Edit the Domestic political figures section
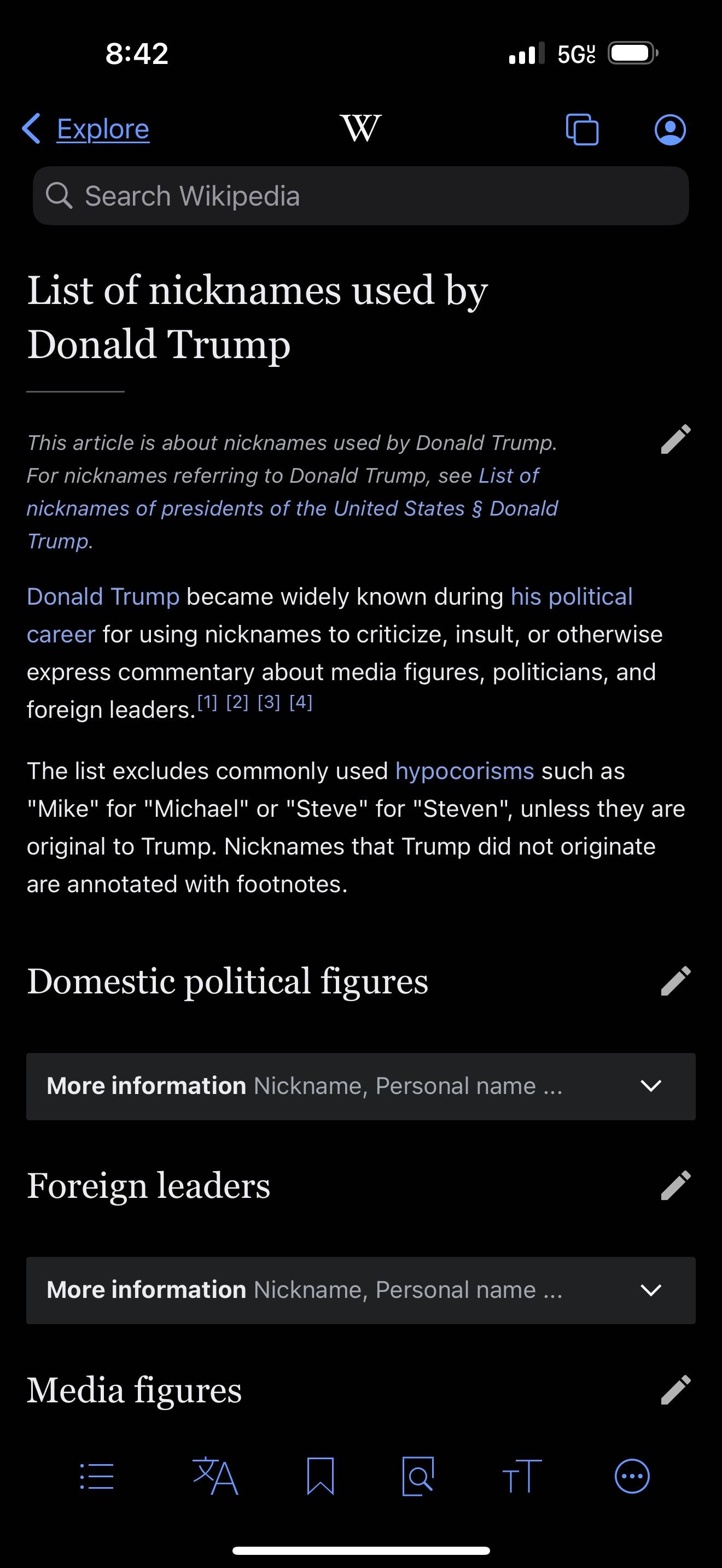This screenshot has height=1568, width=722. coord(676,981)
